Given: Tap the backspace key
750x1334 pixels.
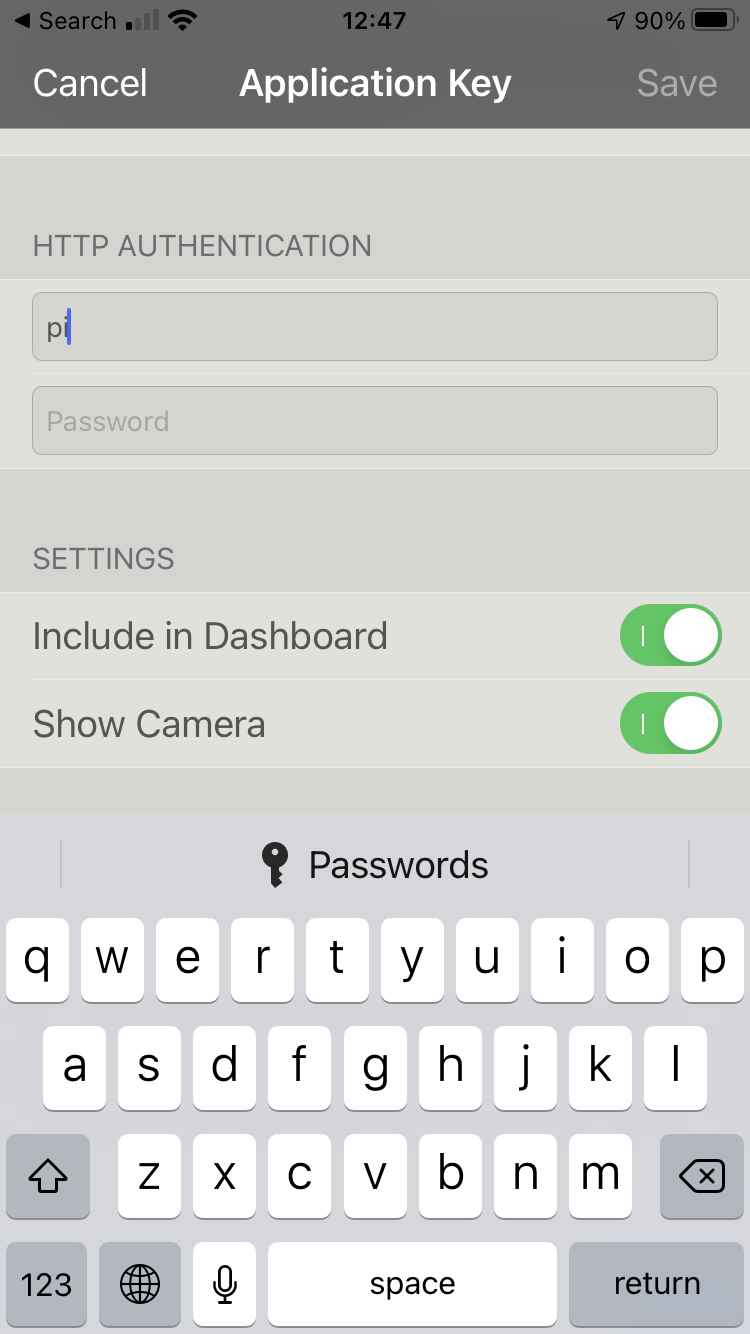Looking at the screenshot, I should [x=700, y=1177].
